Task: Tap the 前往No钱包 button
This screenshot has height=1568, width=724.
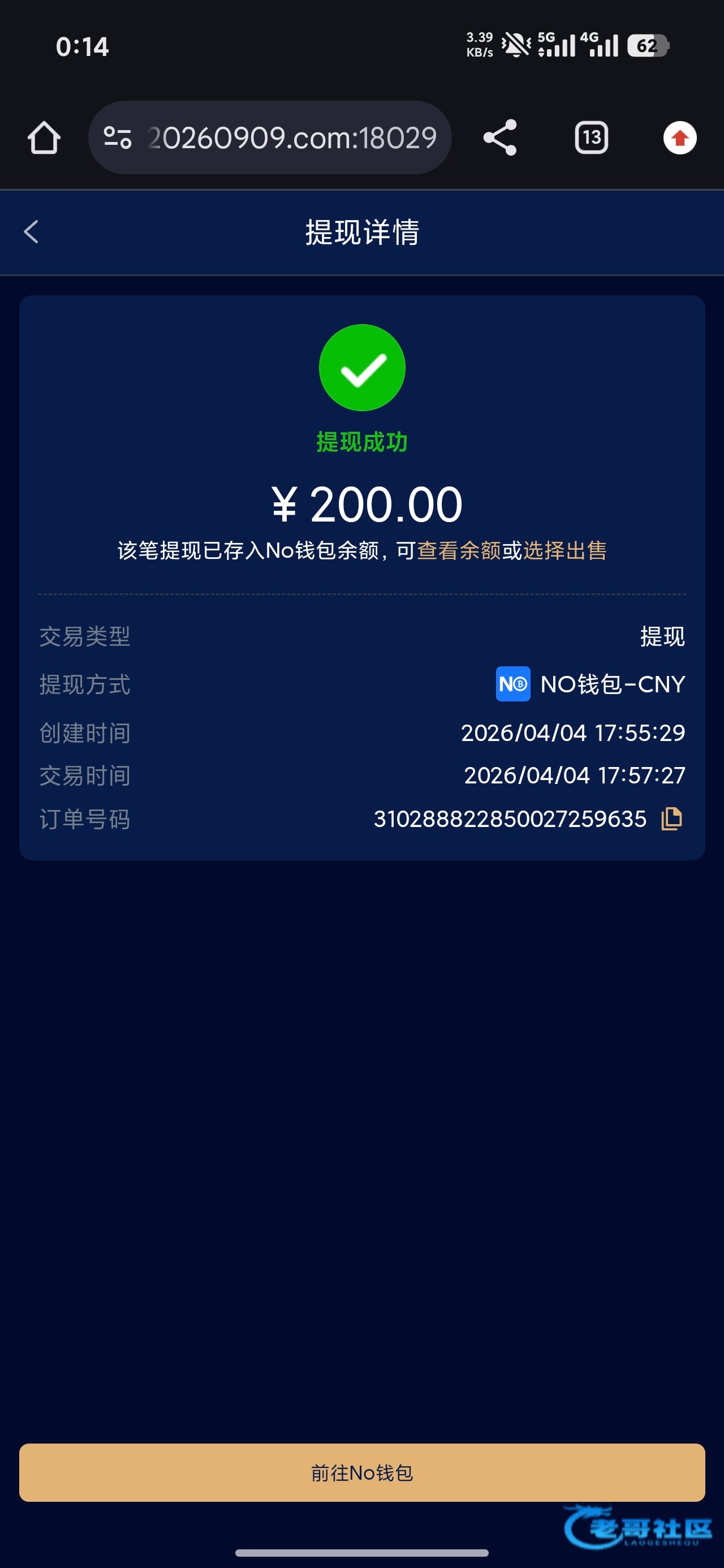Action: [x=361, y=1472]
